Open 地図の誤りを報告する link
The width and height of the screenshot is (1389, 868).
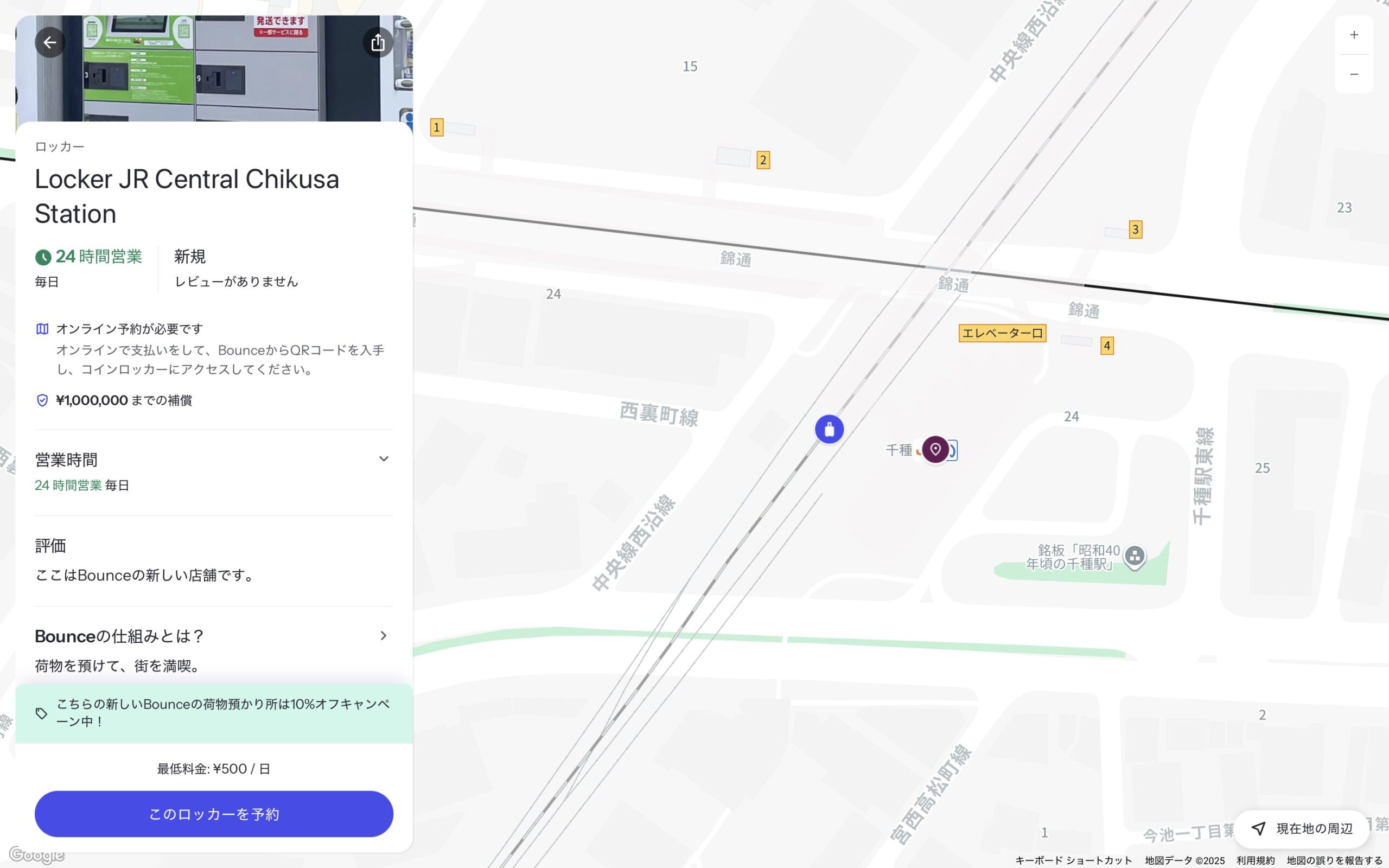point(1334,860)
